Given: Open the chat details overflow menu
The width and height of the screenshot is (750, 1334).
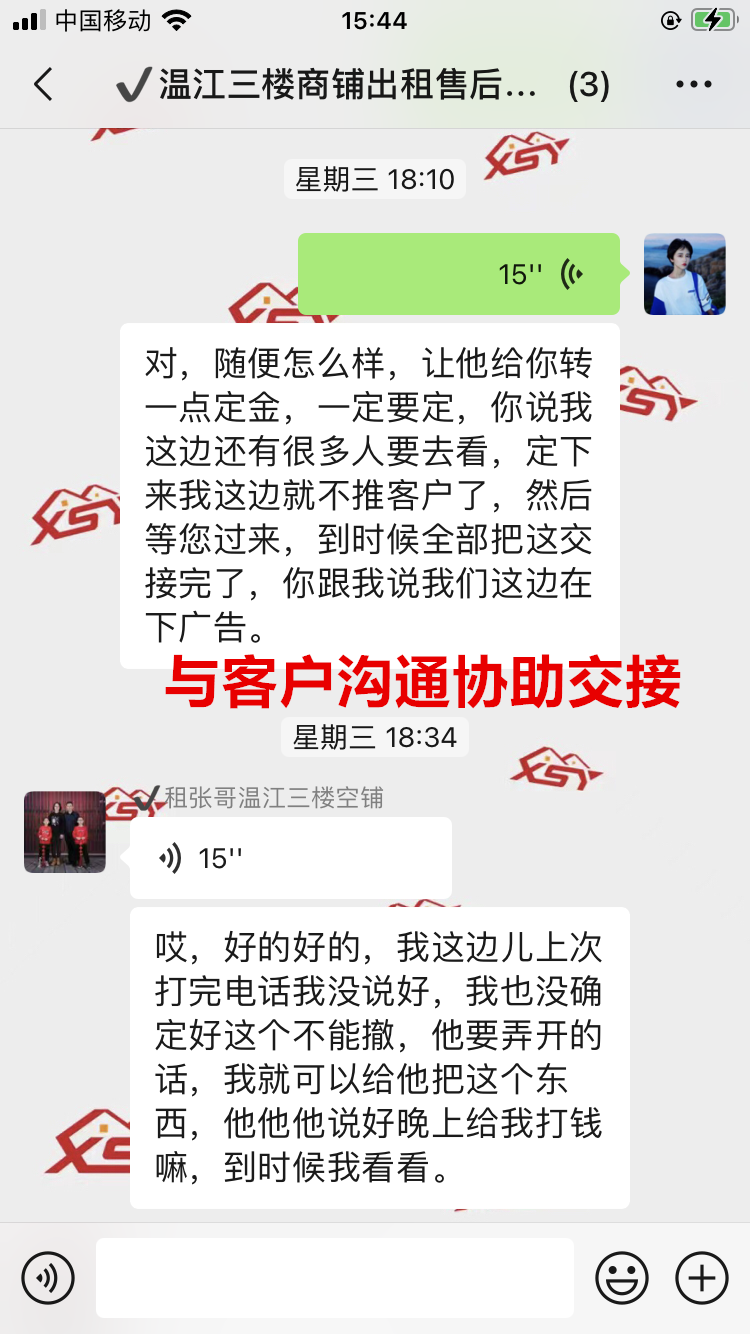Looking at the screenshot, I should 694,85.
